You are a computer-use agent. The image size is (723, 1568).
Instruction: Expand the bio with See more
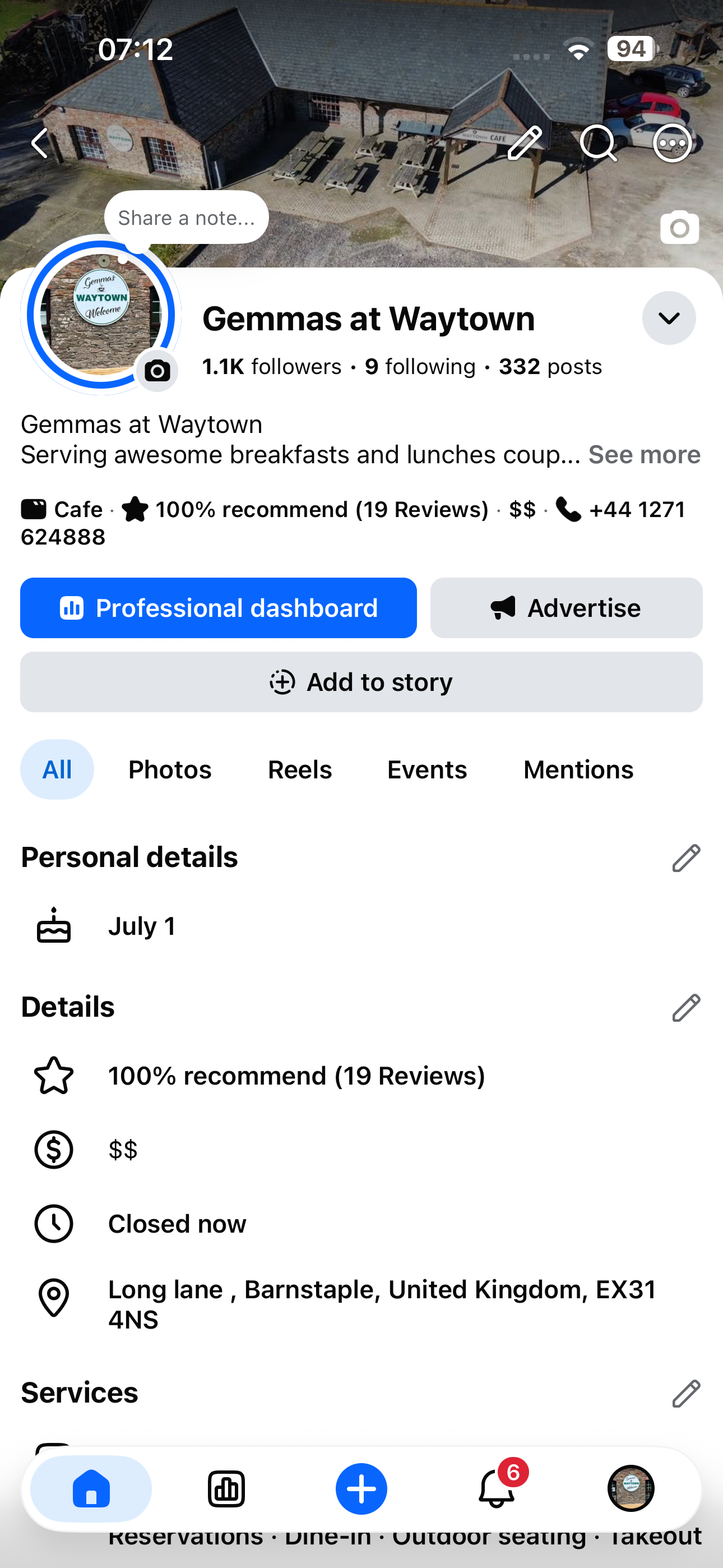click(x=644, y=455)
